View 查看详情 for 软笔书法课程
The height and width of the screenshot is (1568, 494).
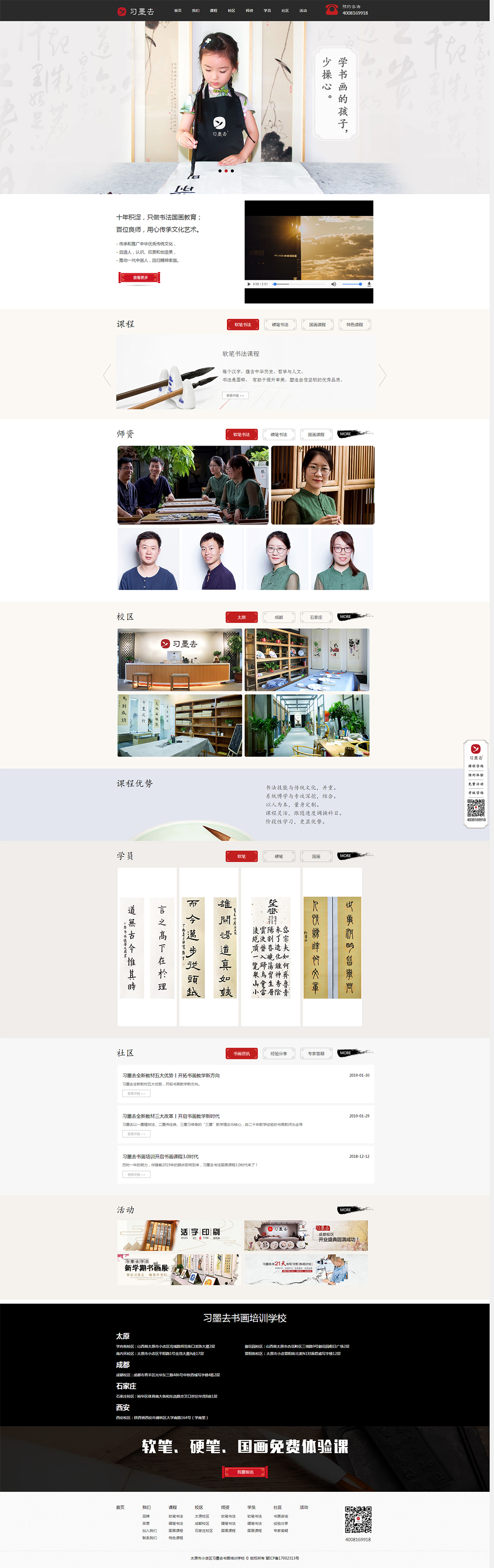235,396
